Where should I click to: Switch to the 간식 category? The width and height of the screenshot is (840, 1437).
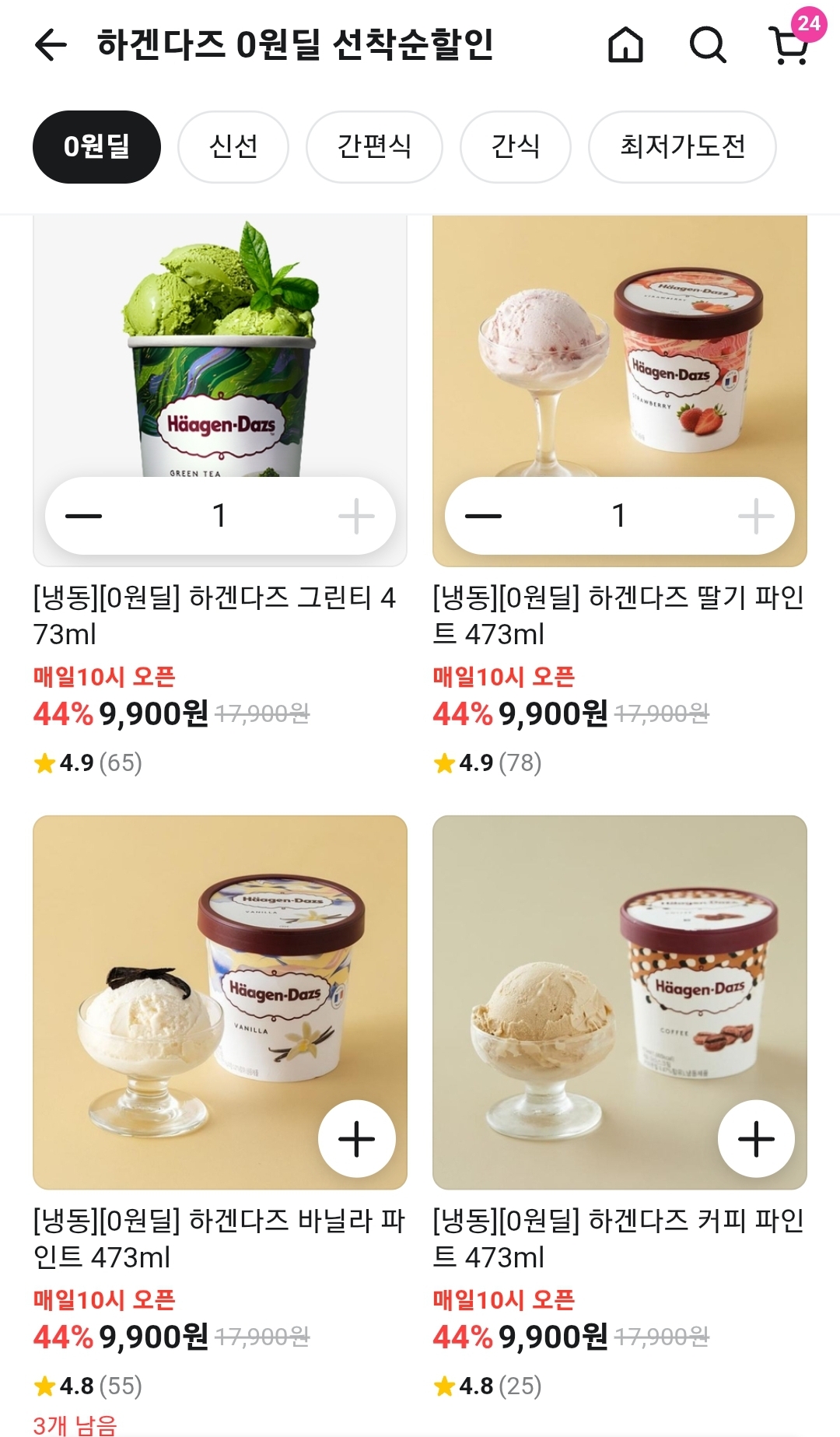point(515,147)
